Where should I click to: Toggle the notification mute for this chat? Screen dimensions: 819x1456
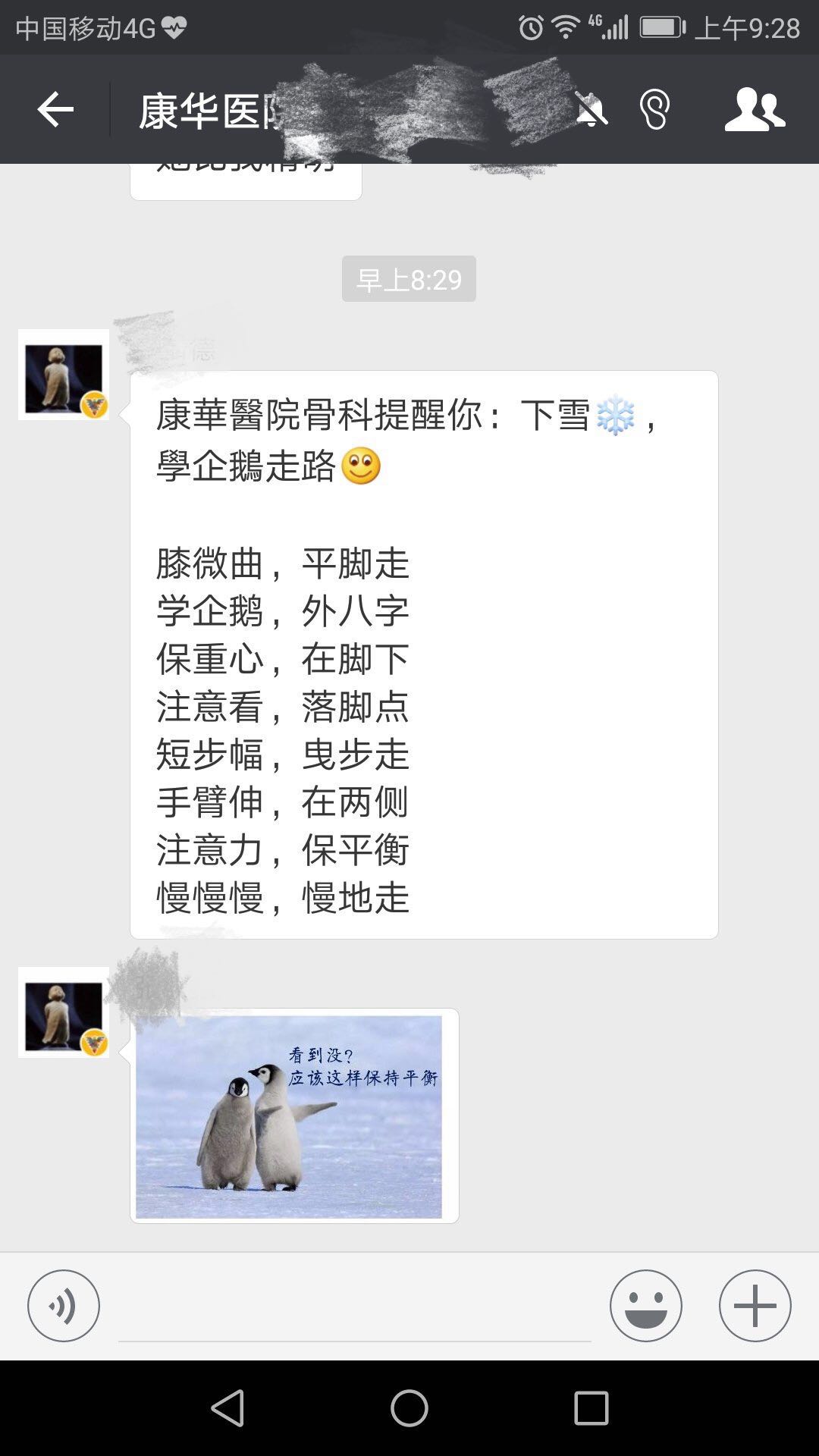590,110
